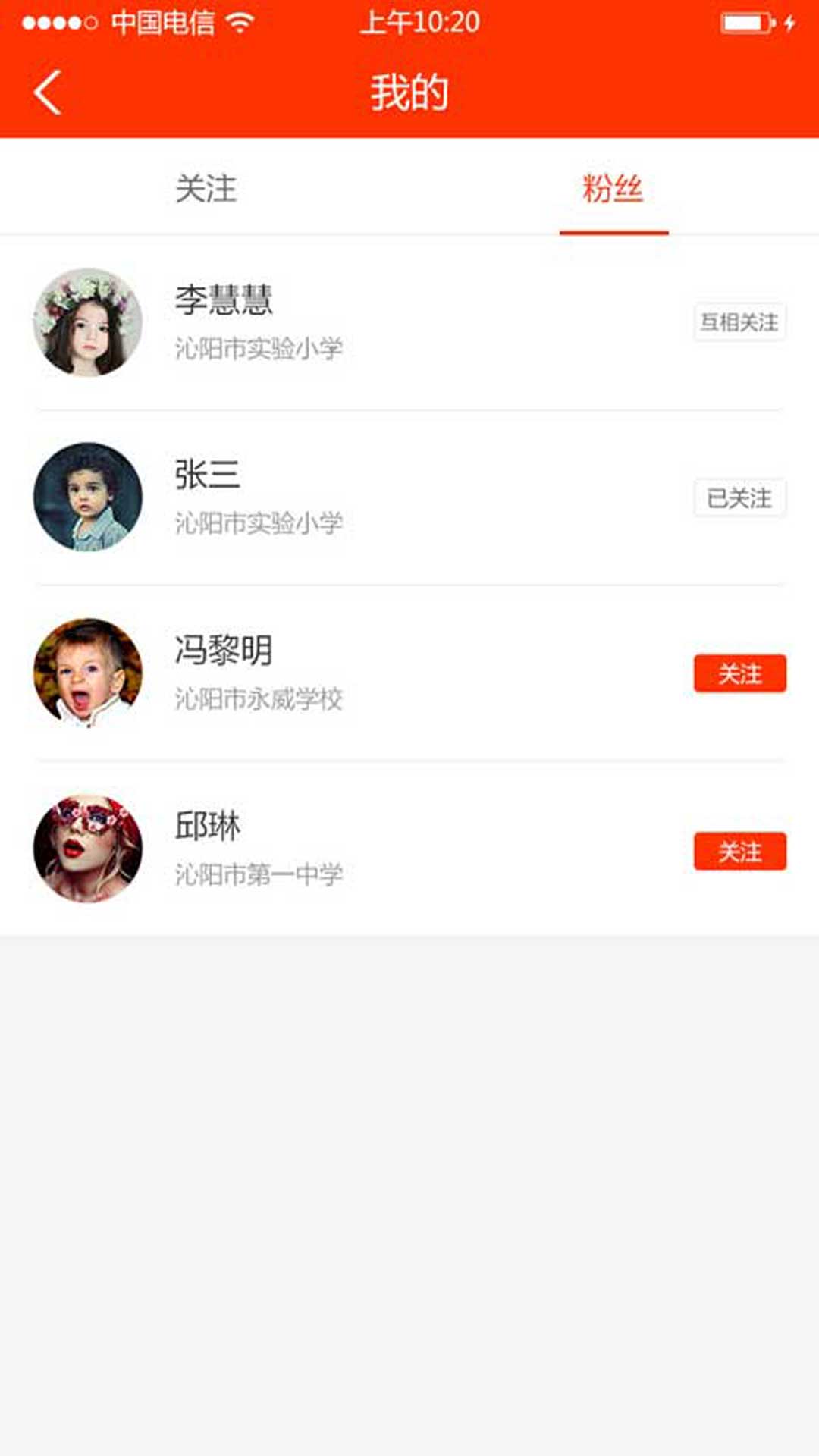Follow 冯黎明 with the 关注 button

pyautogui.click(x=739, y=673)
